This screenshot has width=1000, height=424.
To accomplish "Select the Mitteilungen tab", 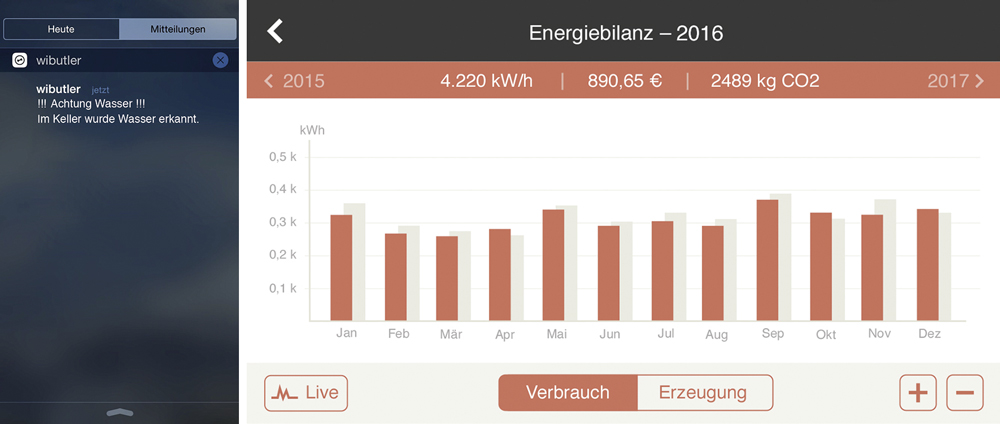I will (x=177, y=29).
